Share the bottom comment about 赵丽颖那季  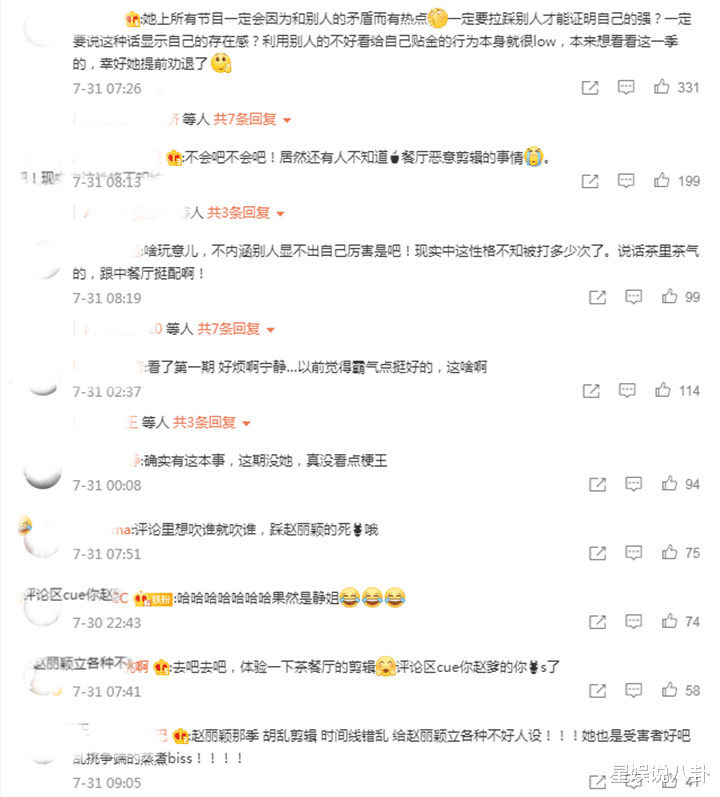596,782
